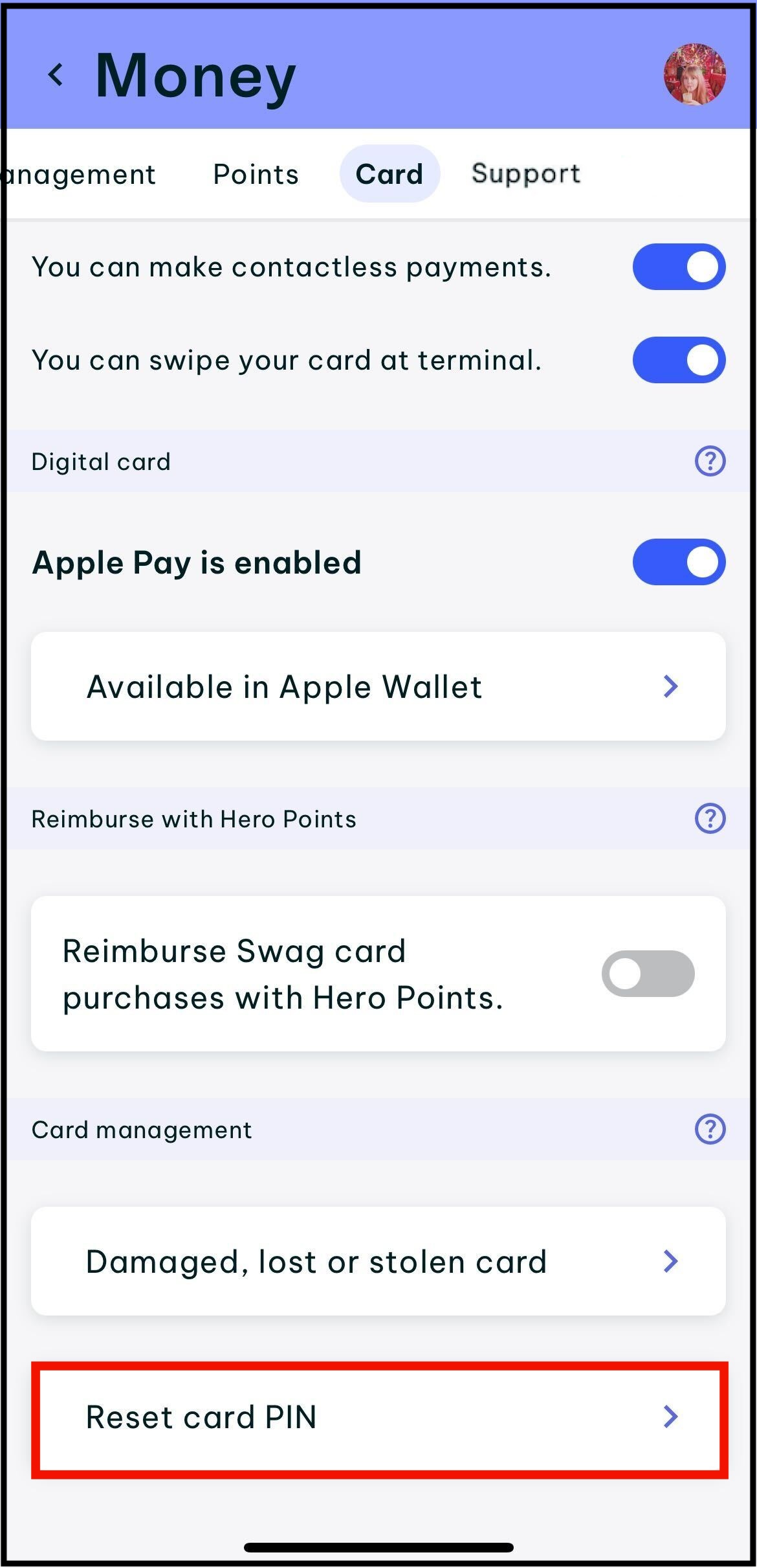
Task: Enable reimbursing Swag card purchases with Hero Points
Action: [x=648, y=974]
